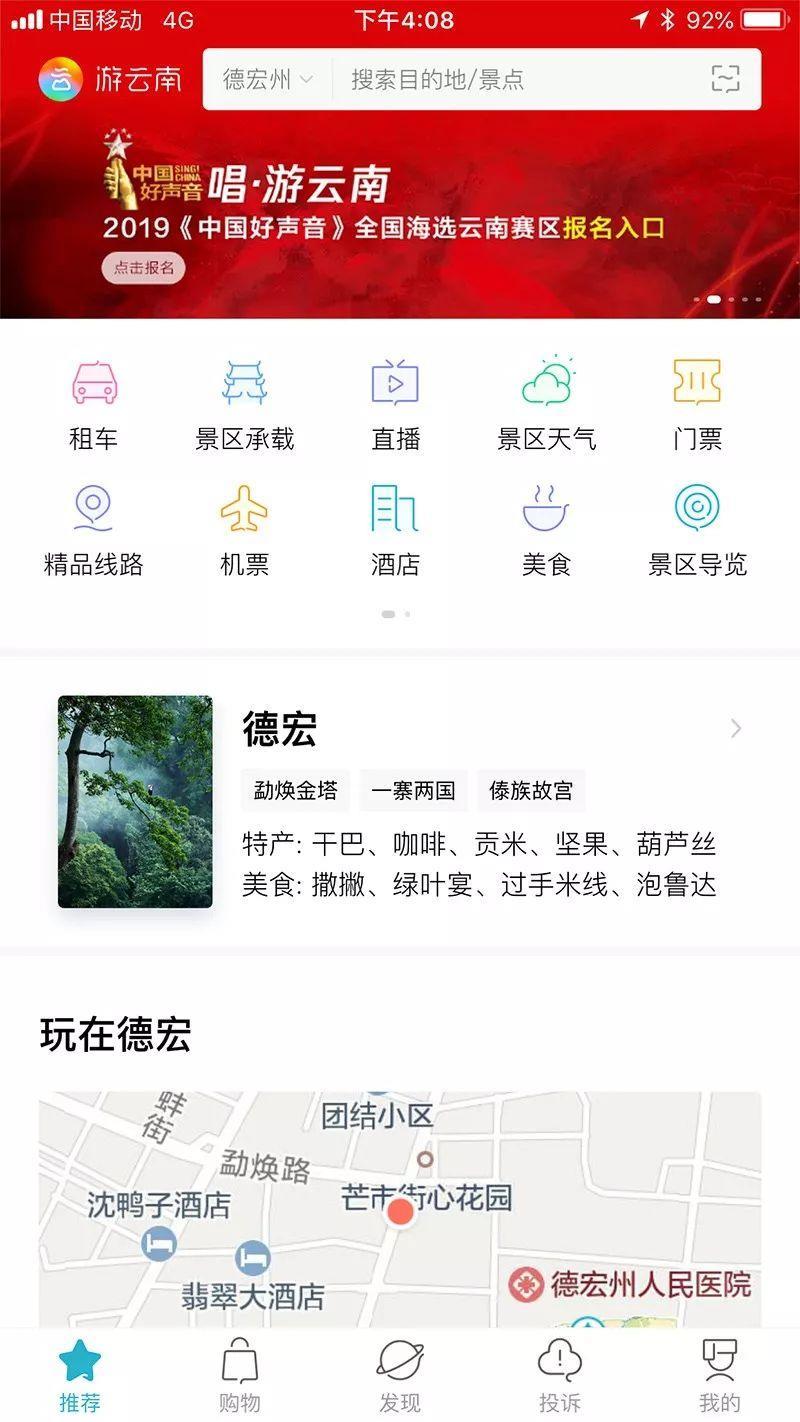Open 门票 tickets

pyautogui.click(x=697, y=404)
